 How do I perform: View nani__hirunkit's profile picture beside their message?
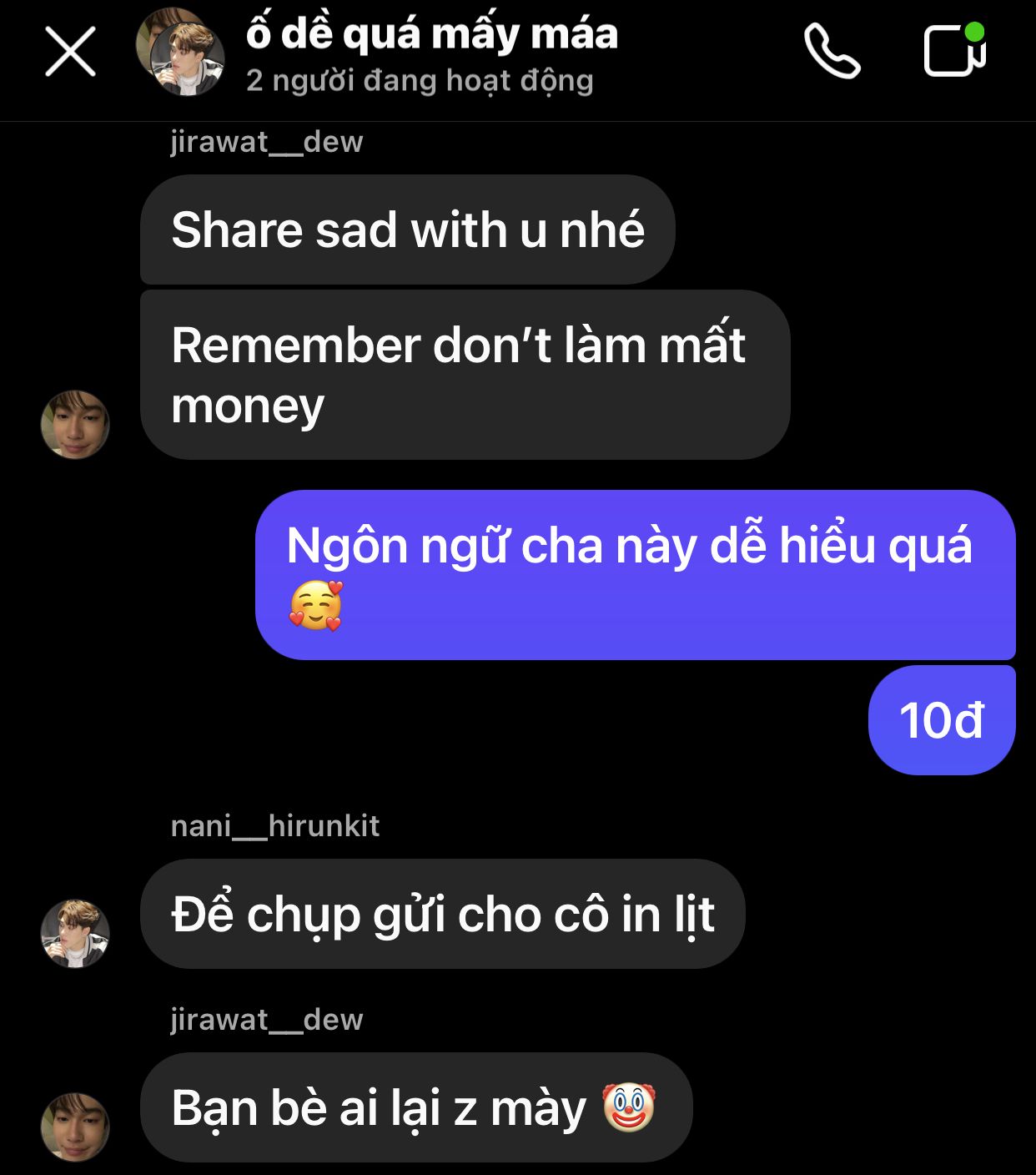tap(75, 933)
